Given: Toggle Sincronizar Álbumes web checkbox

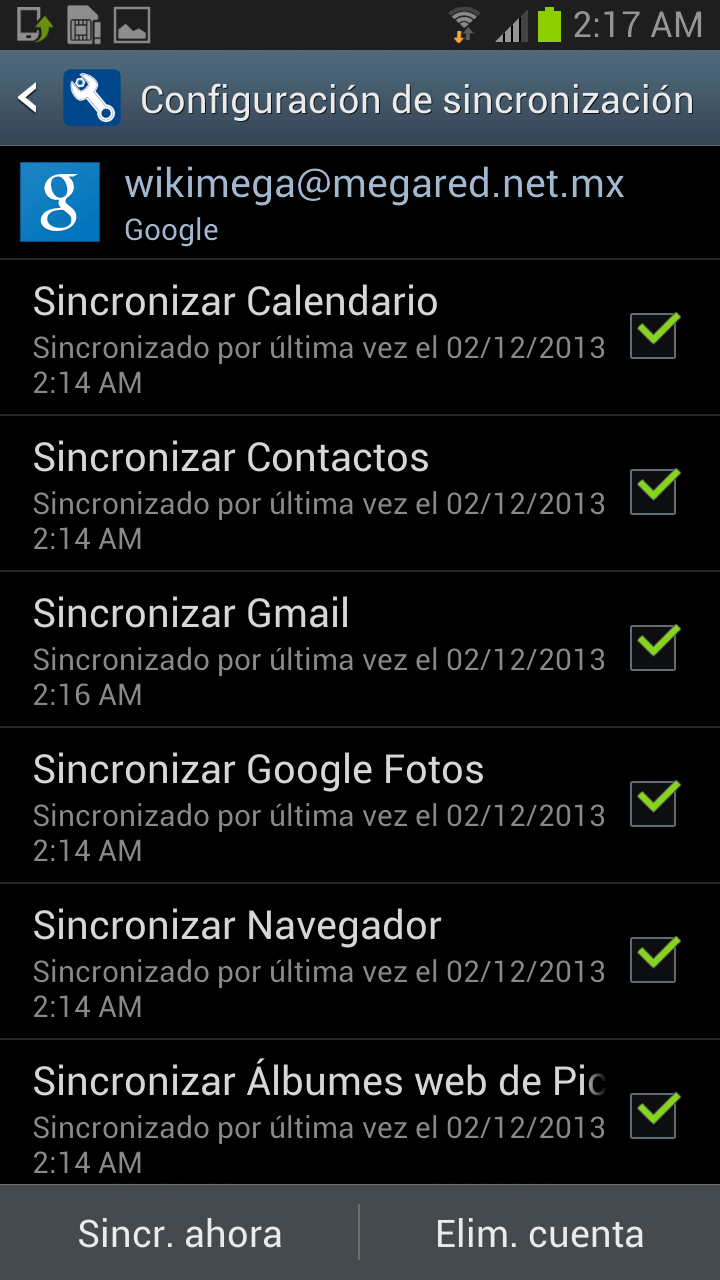Looking at the screenshot, I should tap(654, 1115).
